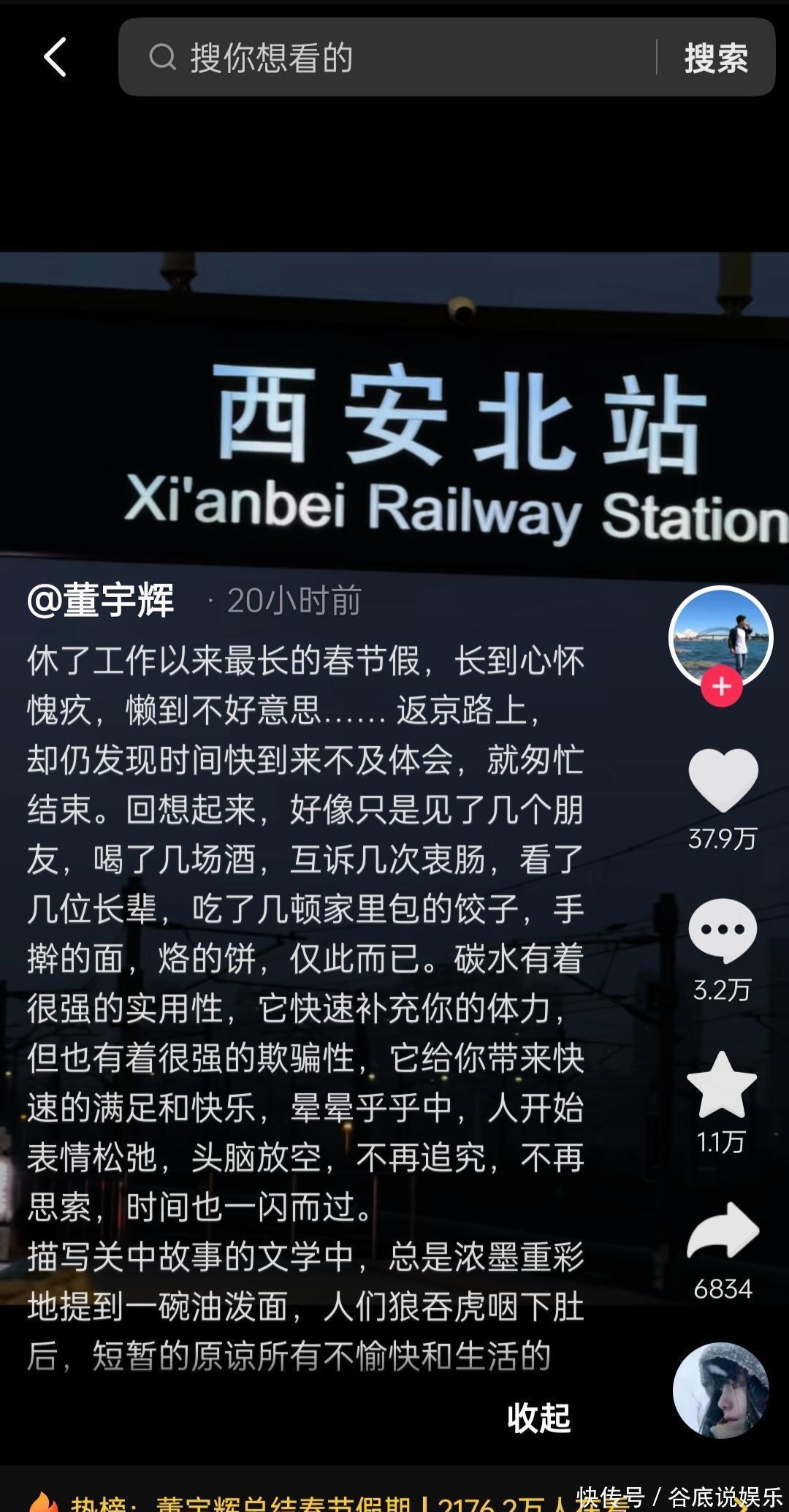Image resolution: width=789 pixels, height=1512 pixels.
Task: Open the @董宇辉 username link
Action: pos(101,601)
